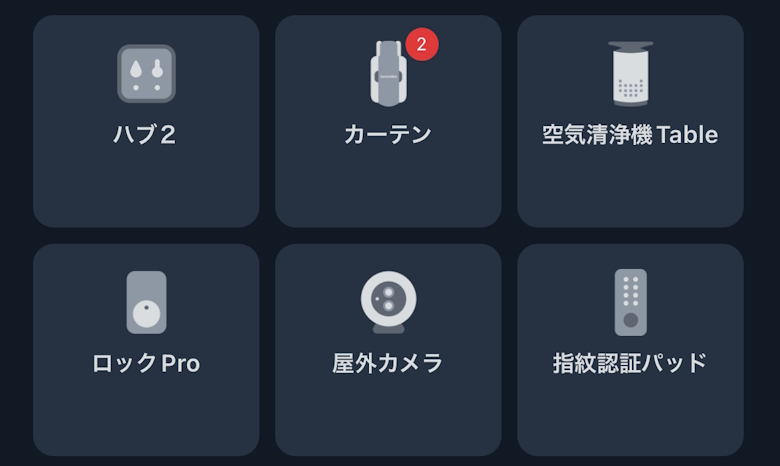The width and height of the screenshot is (780, 466).
Task: View the 屋外カメラ device card
Action: pos(388,349)
